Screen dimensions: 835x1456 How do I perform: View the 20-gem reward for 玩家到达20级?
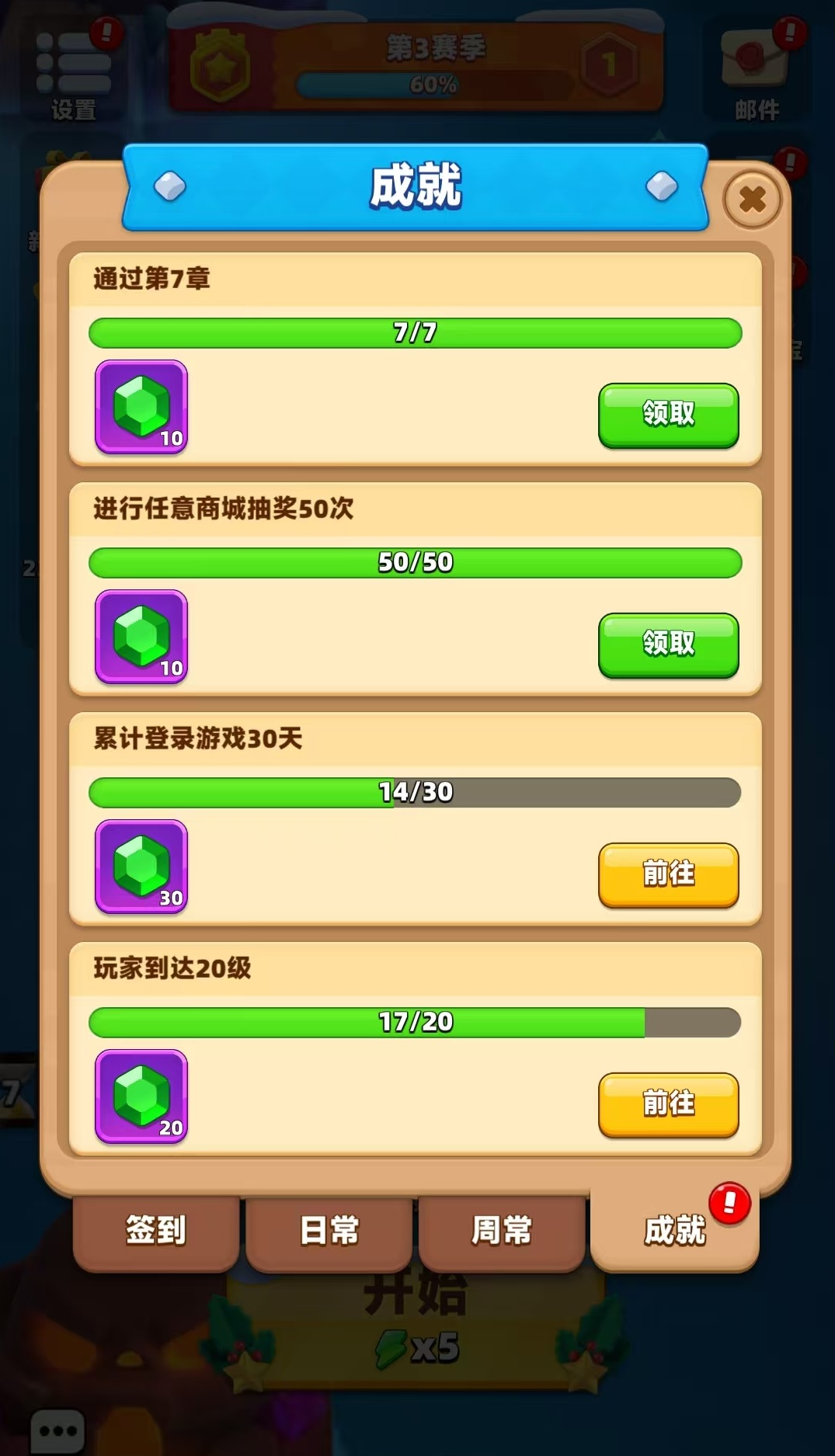[141, 1096]
